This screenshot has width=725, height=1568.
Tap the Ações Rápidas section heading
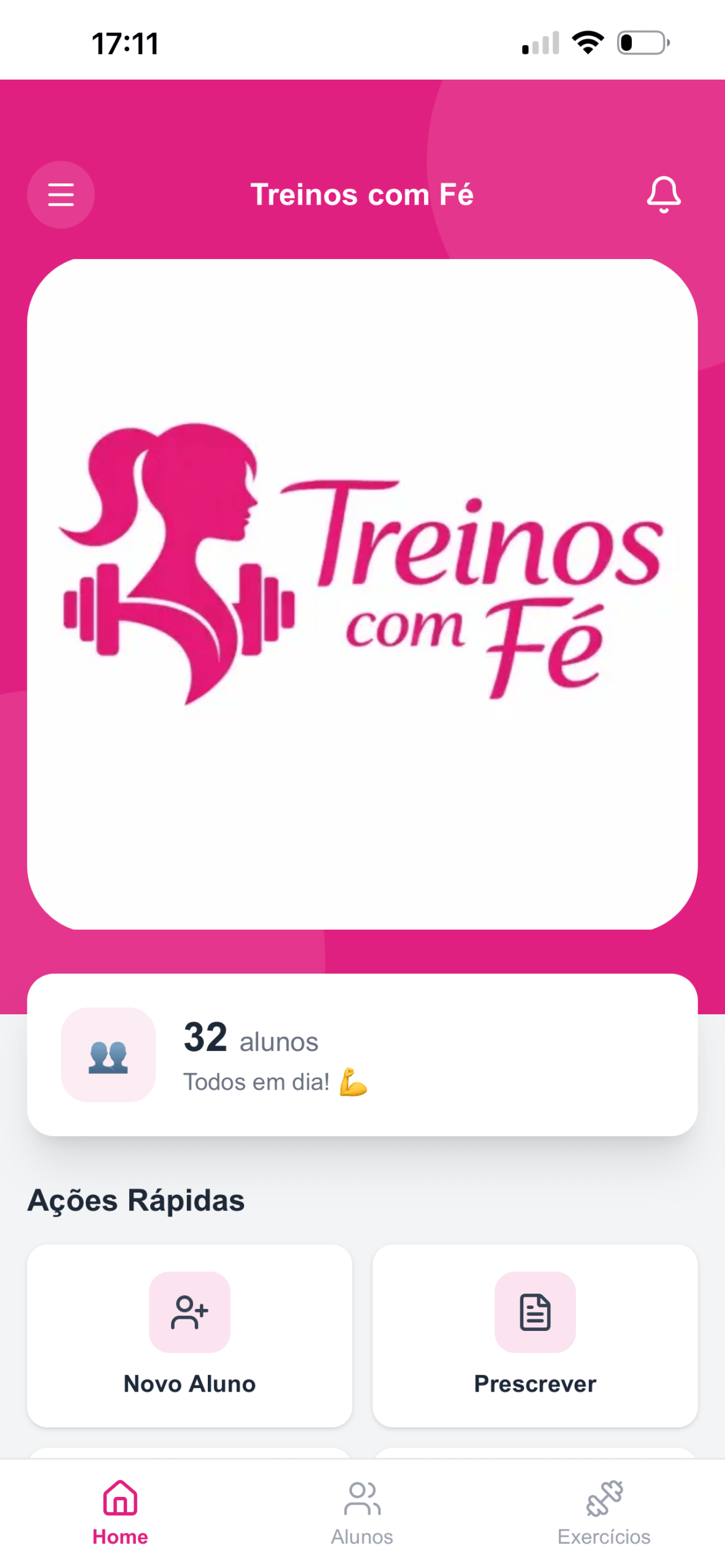[x=135, y=1200]
